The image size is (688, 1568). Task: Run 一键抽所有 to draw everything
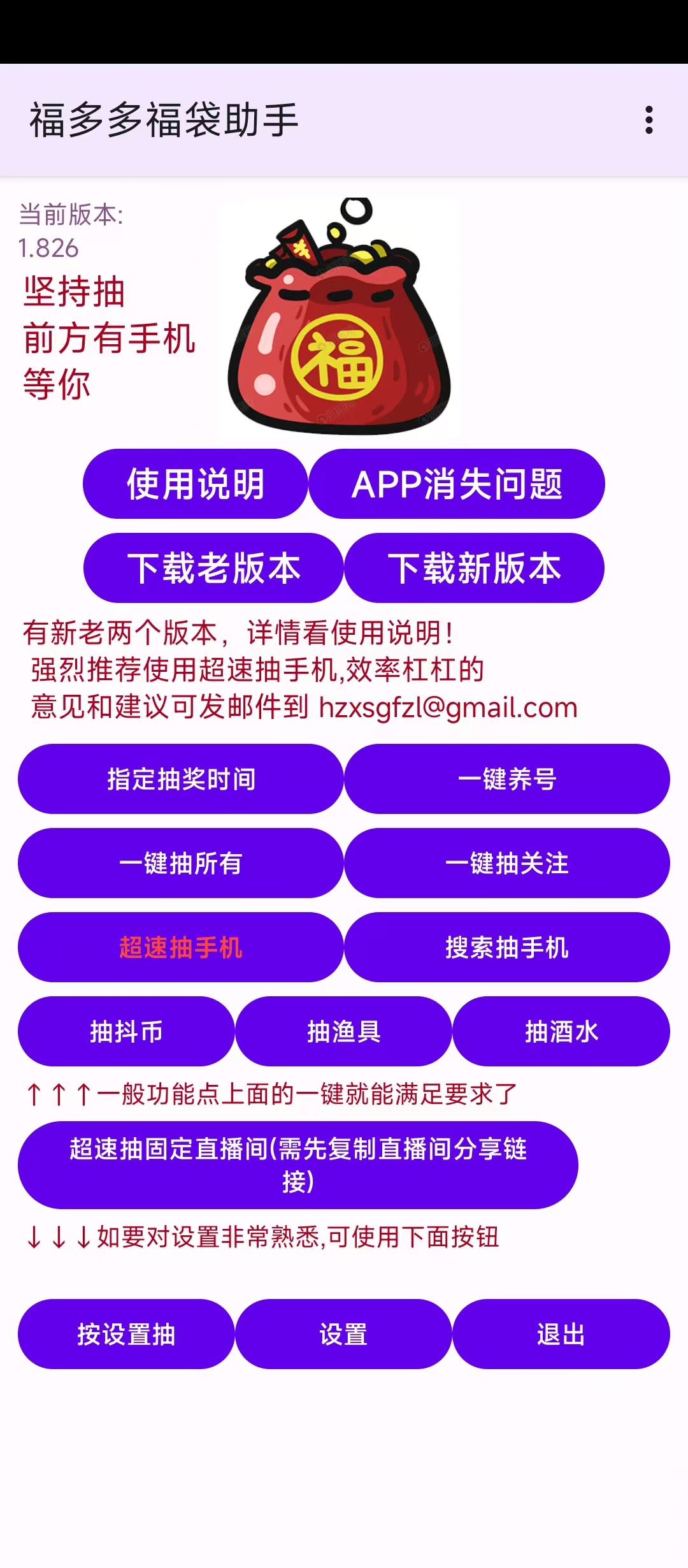pyautogui.click(x=181, y=863)
